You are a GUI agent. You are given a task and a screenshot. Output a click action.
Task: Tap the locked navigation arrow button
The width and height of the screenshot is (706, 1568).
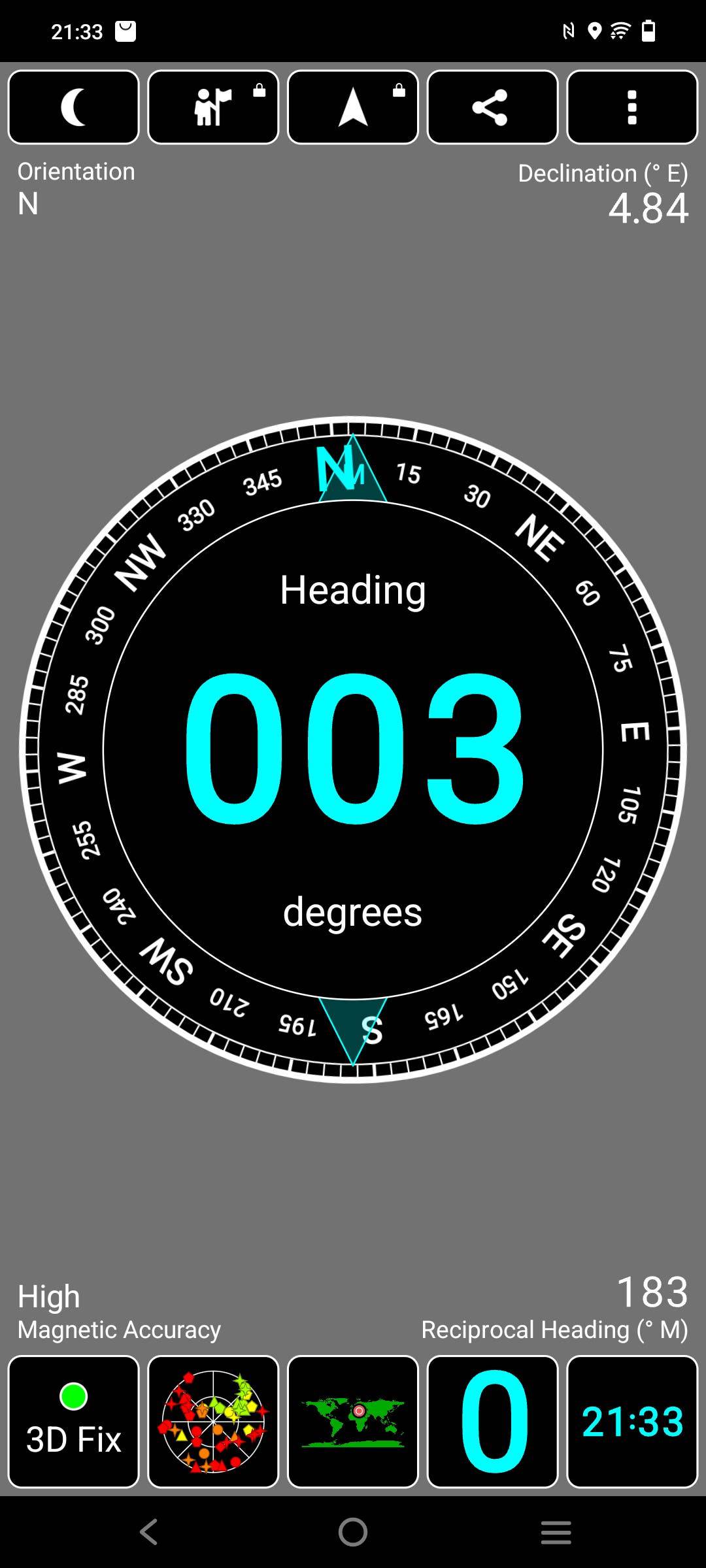click(x=353, y=107)
